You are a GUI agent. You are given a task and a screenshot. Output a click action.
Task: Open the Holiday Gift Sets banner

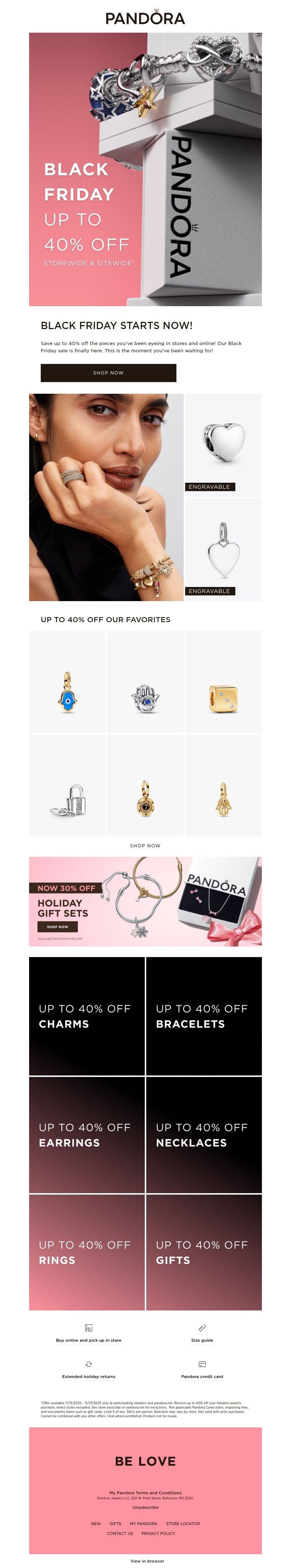point(145,901)
